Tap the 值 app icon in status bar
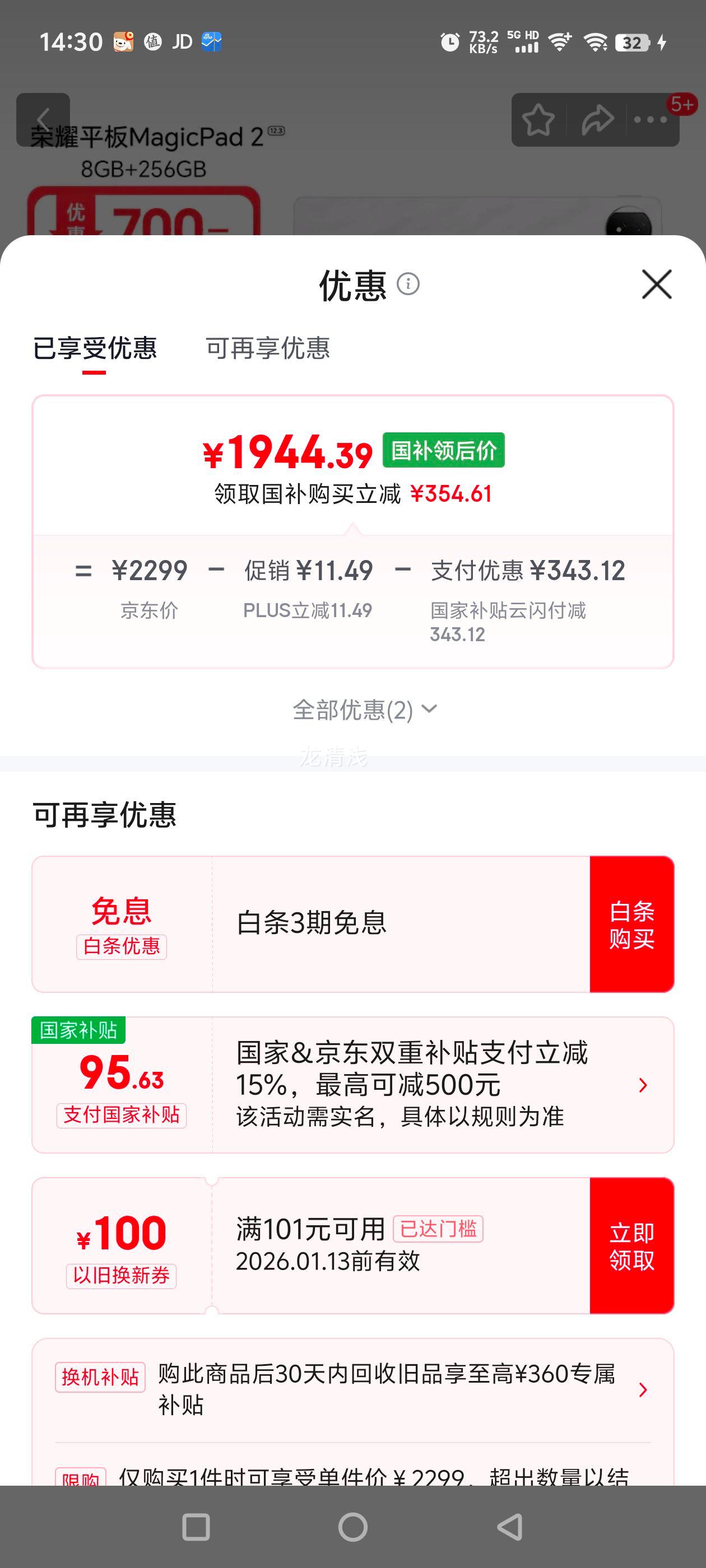Screen dimensions: 706x1568 (x=153, y=41)
